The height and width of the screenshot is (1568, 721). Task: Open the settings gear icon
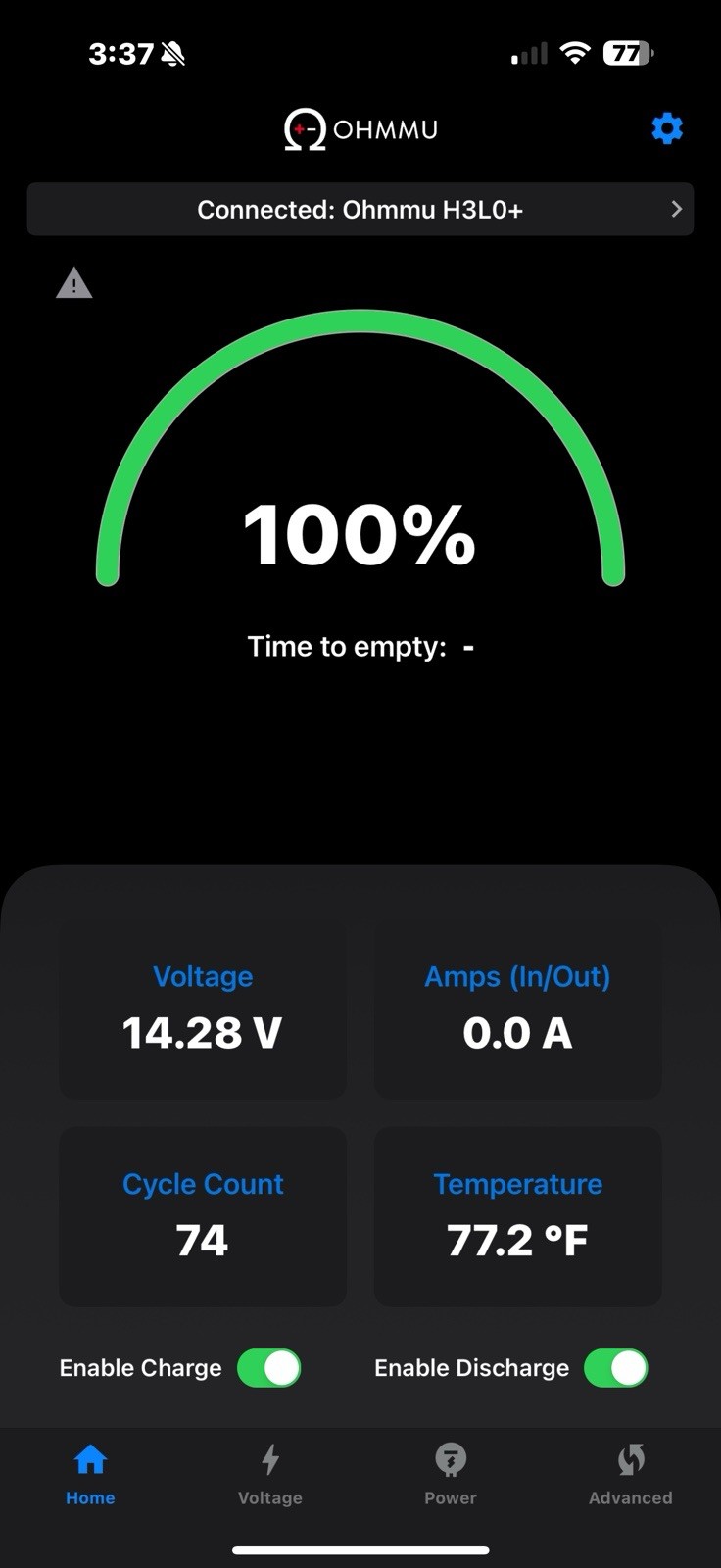(x=667, y=128)
